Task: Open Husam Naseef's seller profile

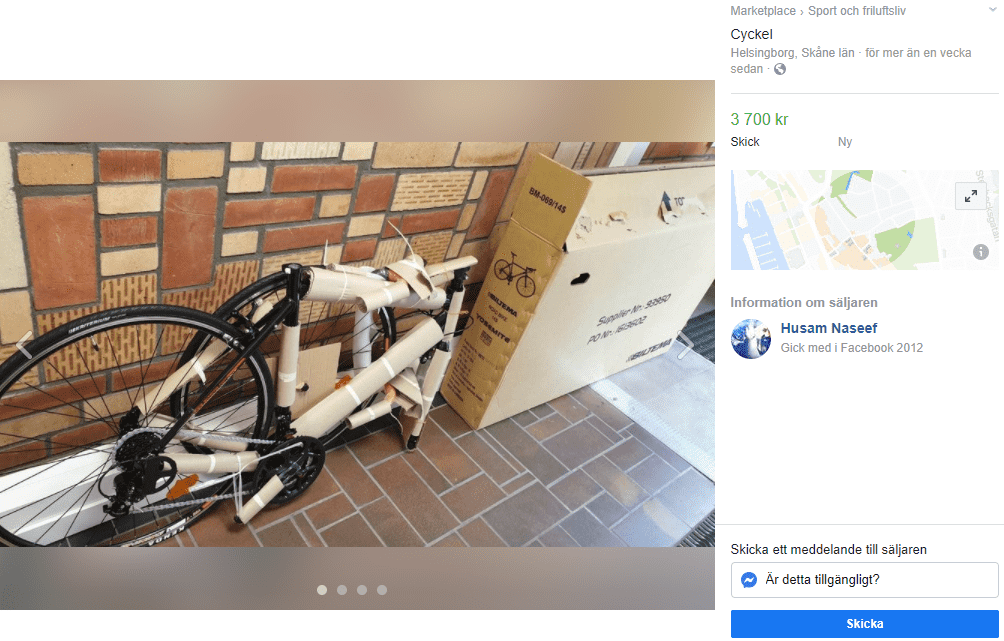Action: (828, 328)
